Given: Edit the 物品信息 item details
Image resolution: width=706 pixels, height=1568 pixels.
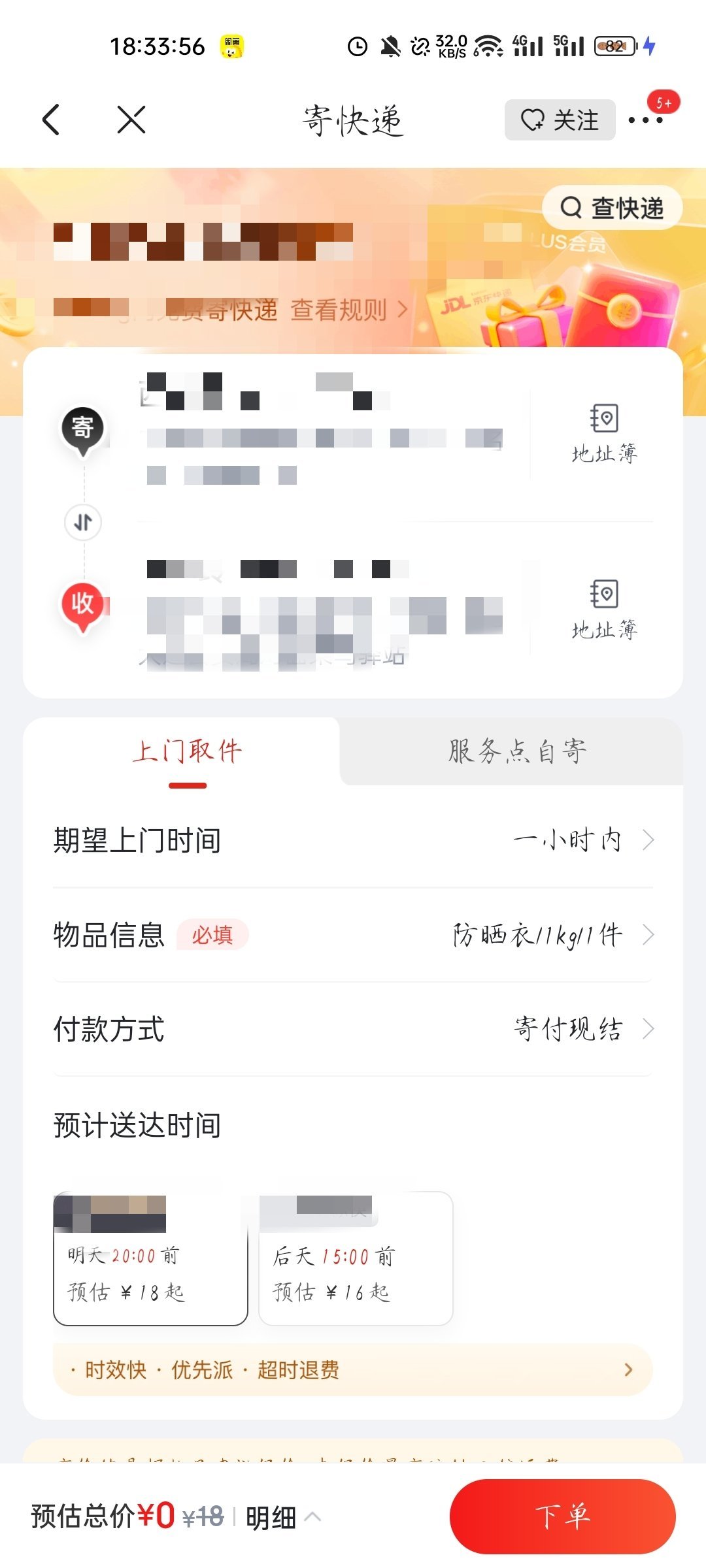Looking at the screenshot, I should pos(353,935).
